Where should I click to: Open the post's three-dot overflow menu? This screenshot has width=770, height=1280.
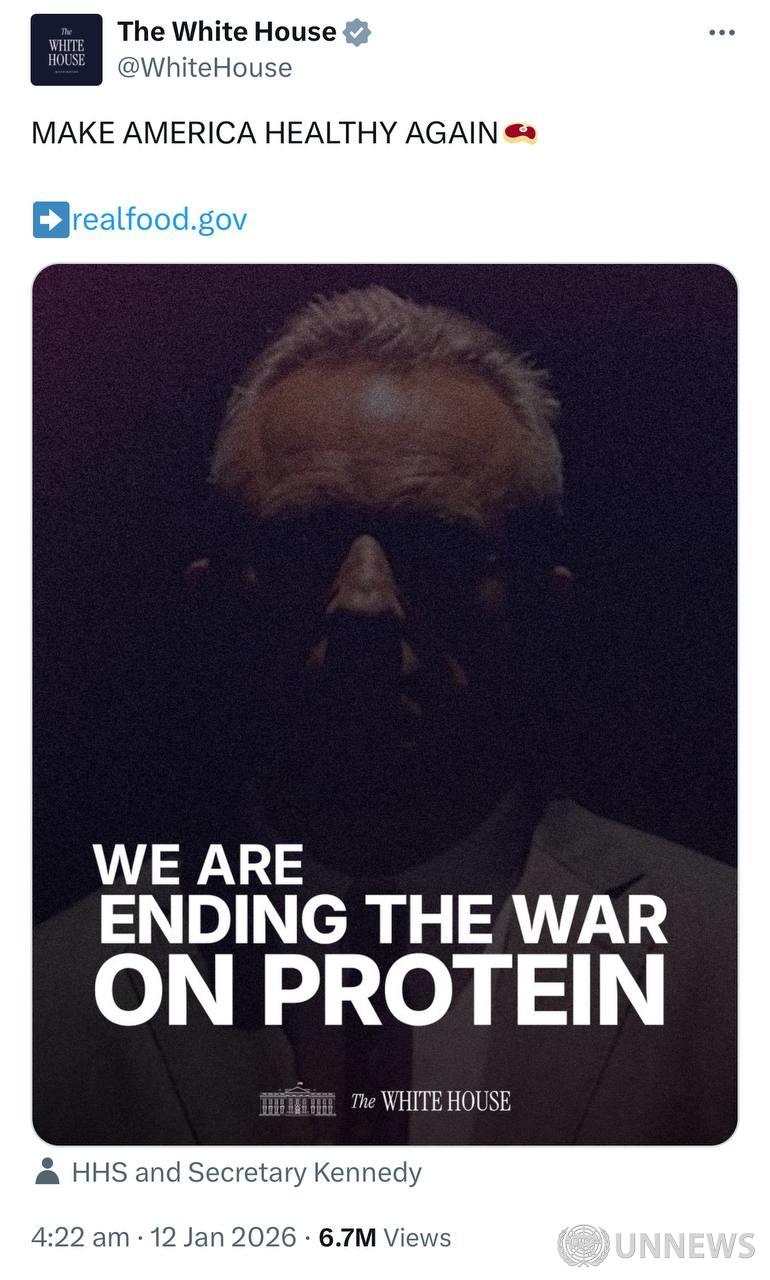721,33
